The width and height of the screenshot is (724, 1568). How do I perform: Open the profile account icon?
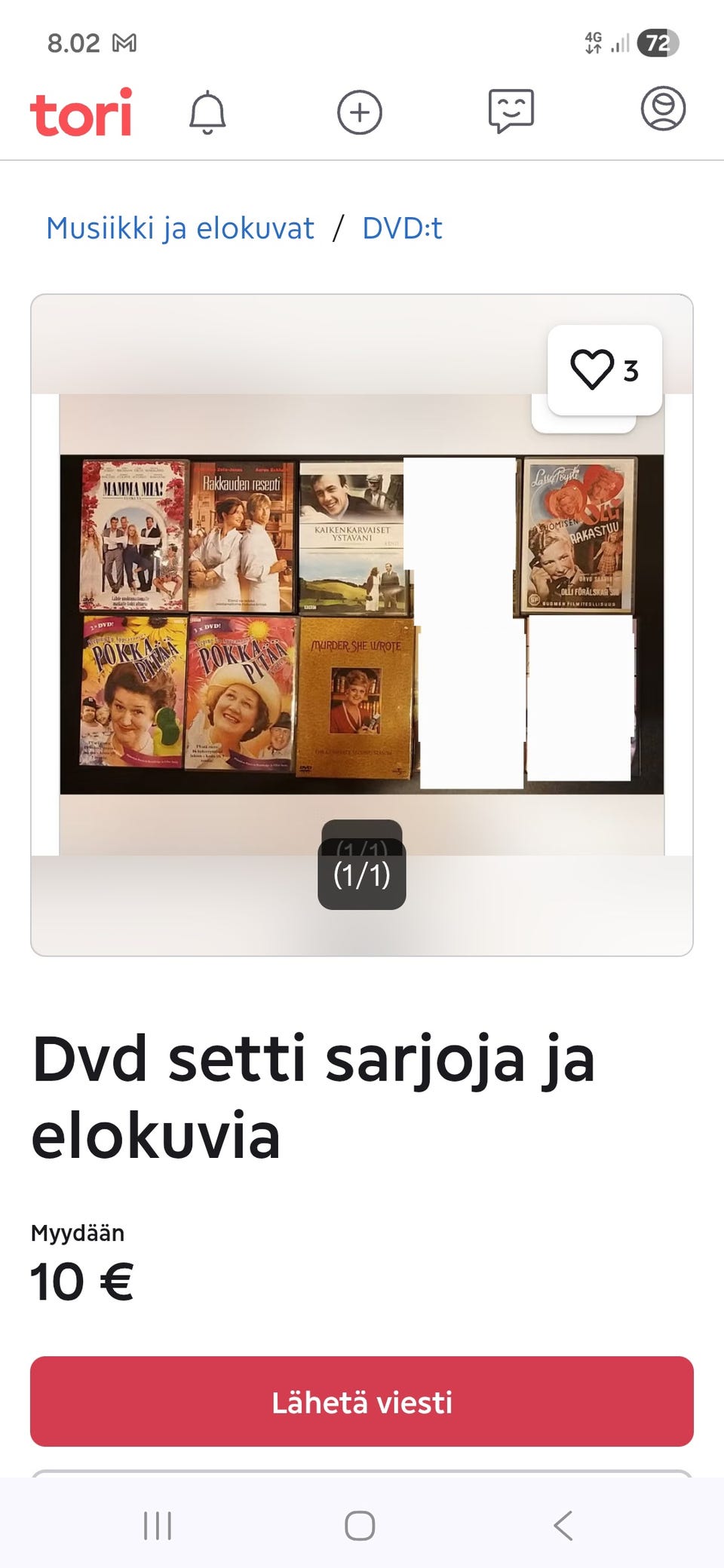click(663, 109)
